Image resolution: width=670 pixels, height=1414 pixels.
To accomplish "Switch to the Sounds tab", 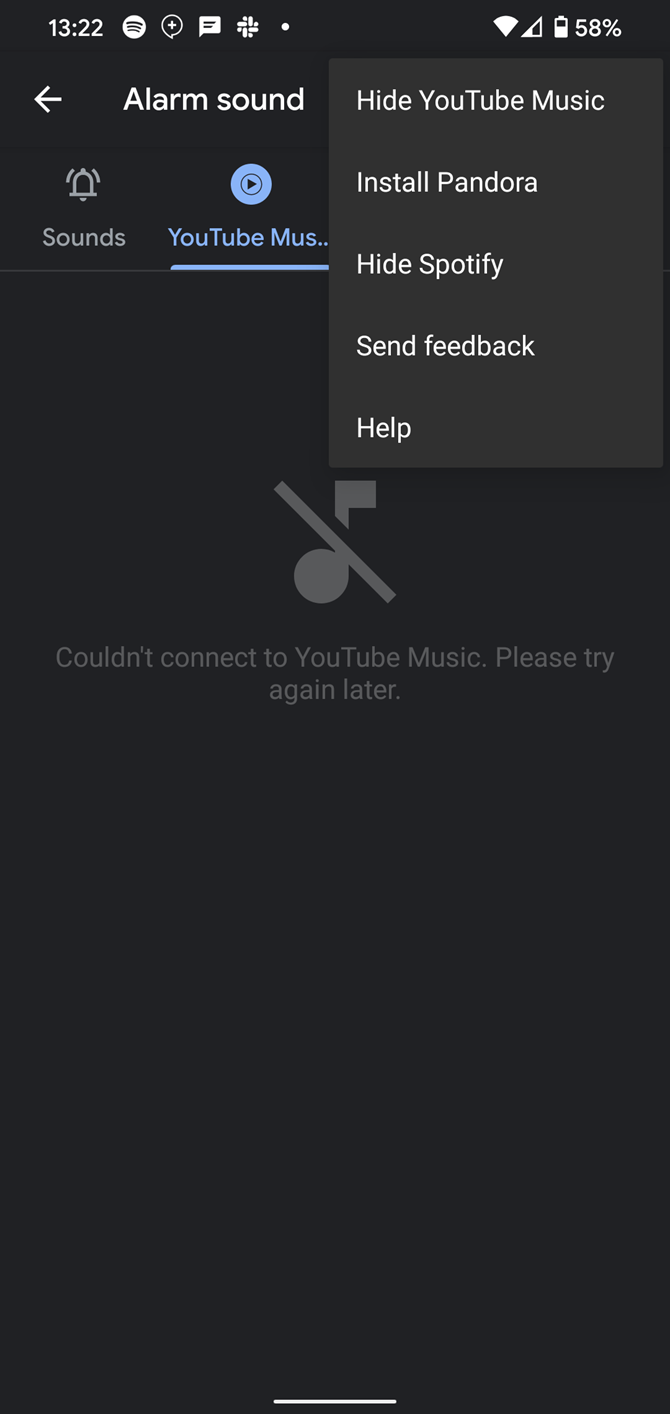I will pyautogui.click(x=84, y=210).
